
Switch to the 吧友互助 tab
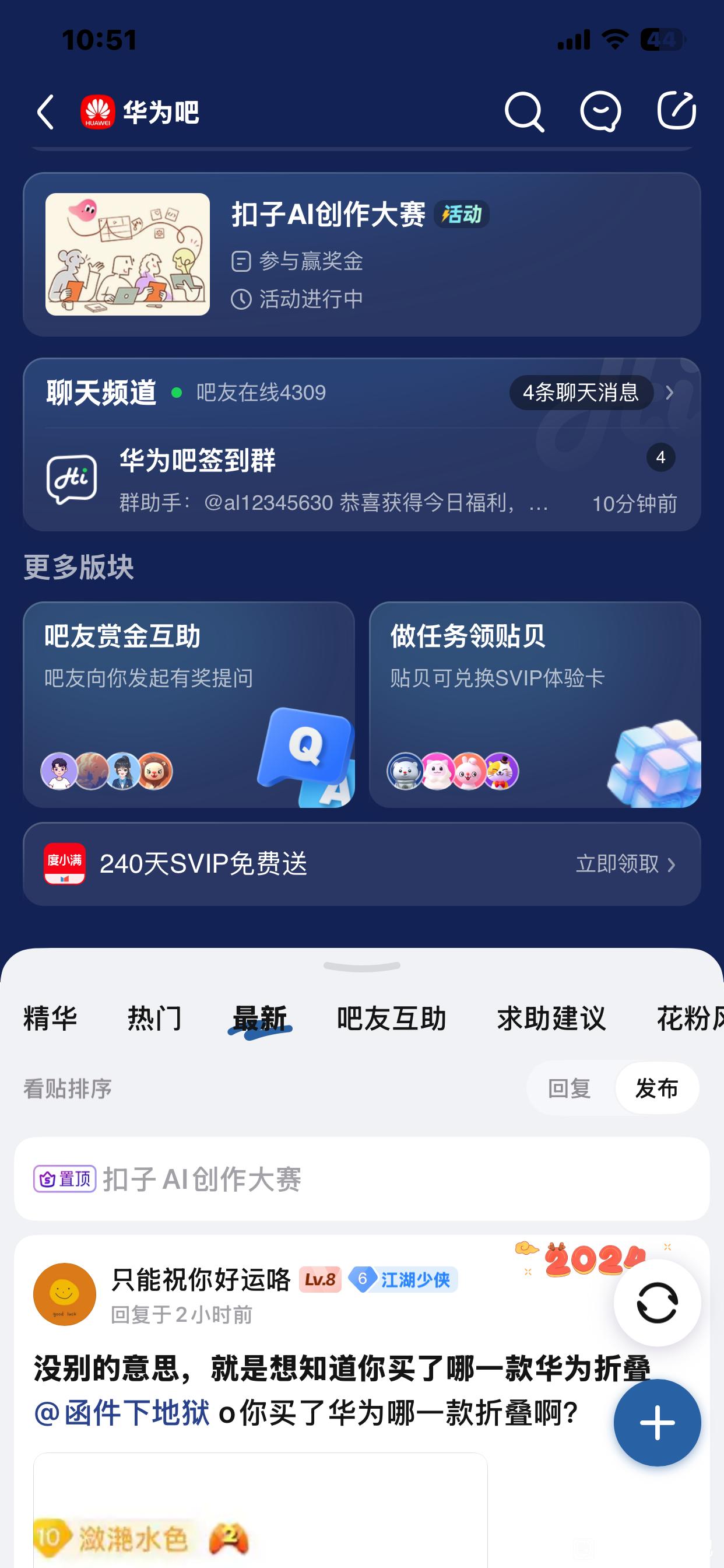click(x=391, y=1019)
